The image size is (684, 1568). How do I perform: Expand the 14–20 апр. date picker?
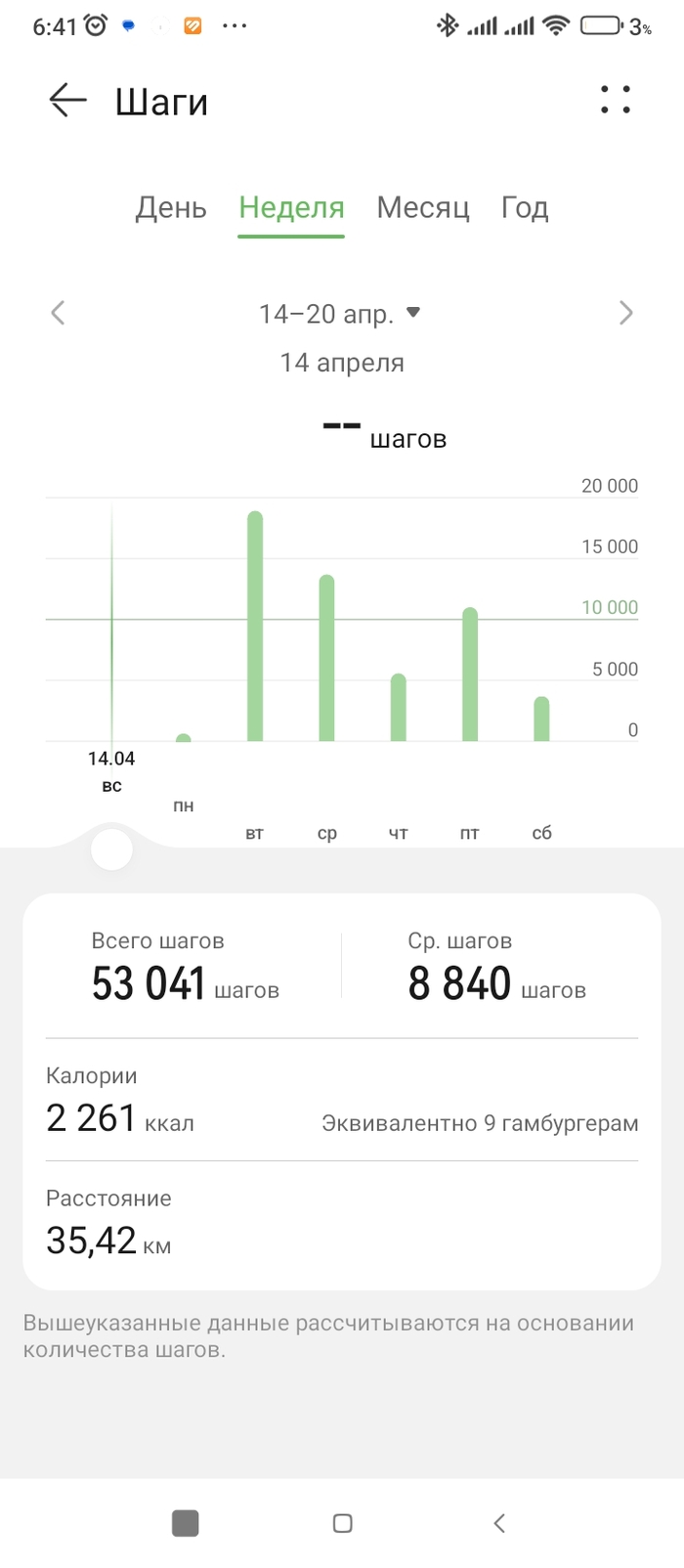click(x=339, y=314)
